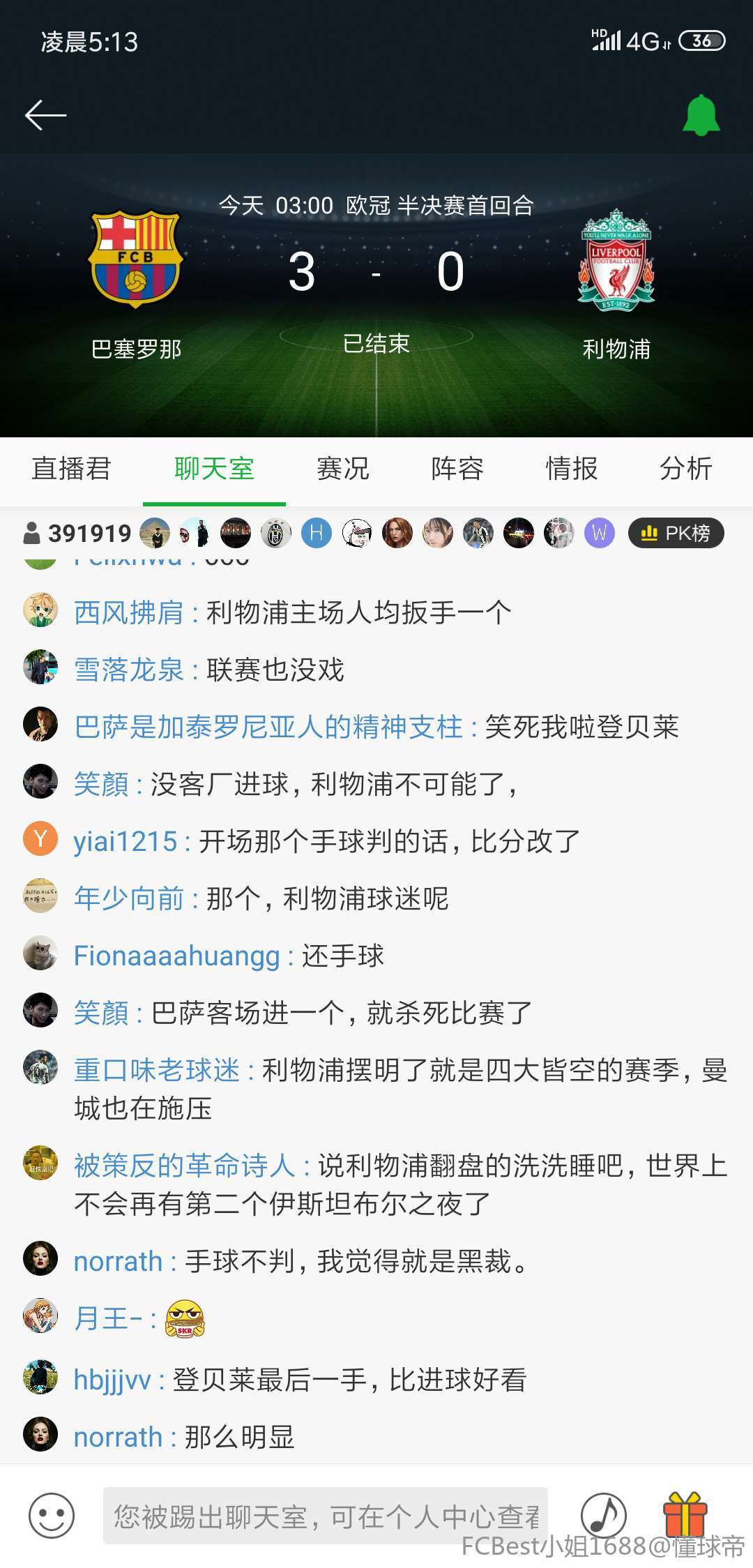Tap username 重口味老球迷 in the chat
This screenshot has height=1568, width=753.
(x=157, y=1071)
